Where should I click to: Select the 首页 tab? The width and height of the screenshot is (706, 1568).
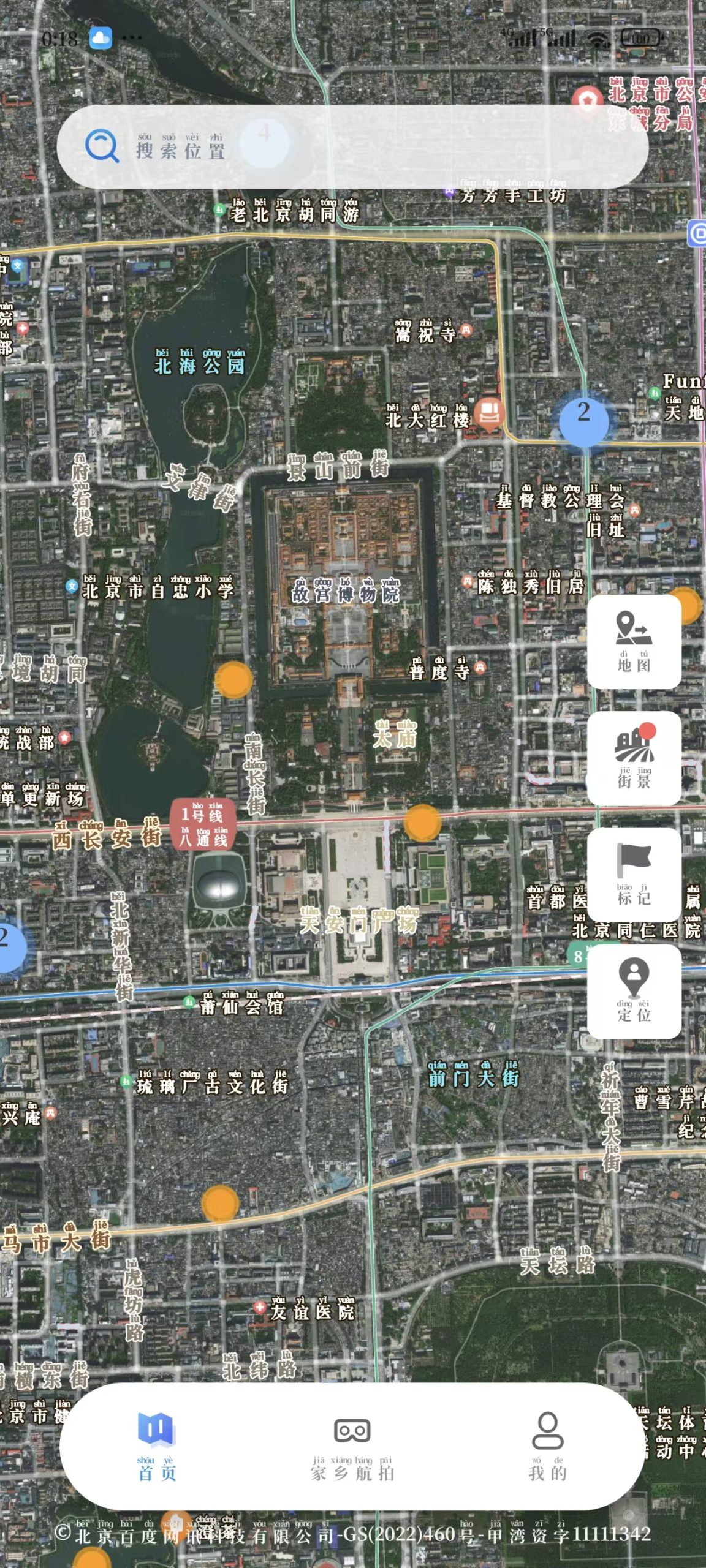[157, 1445]
